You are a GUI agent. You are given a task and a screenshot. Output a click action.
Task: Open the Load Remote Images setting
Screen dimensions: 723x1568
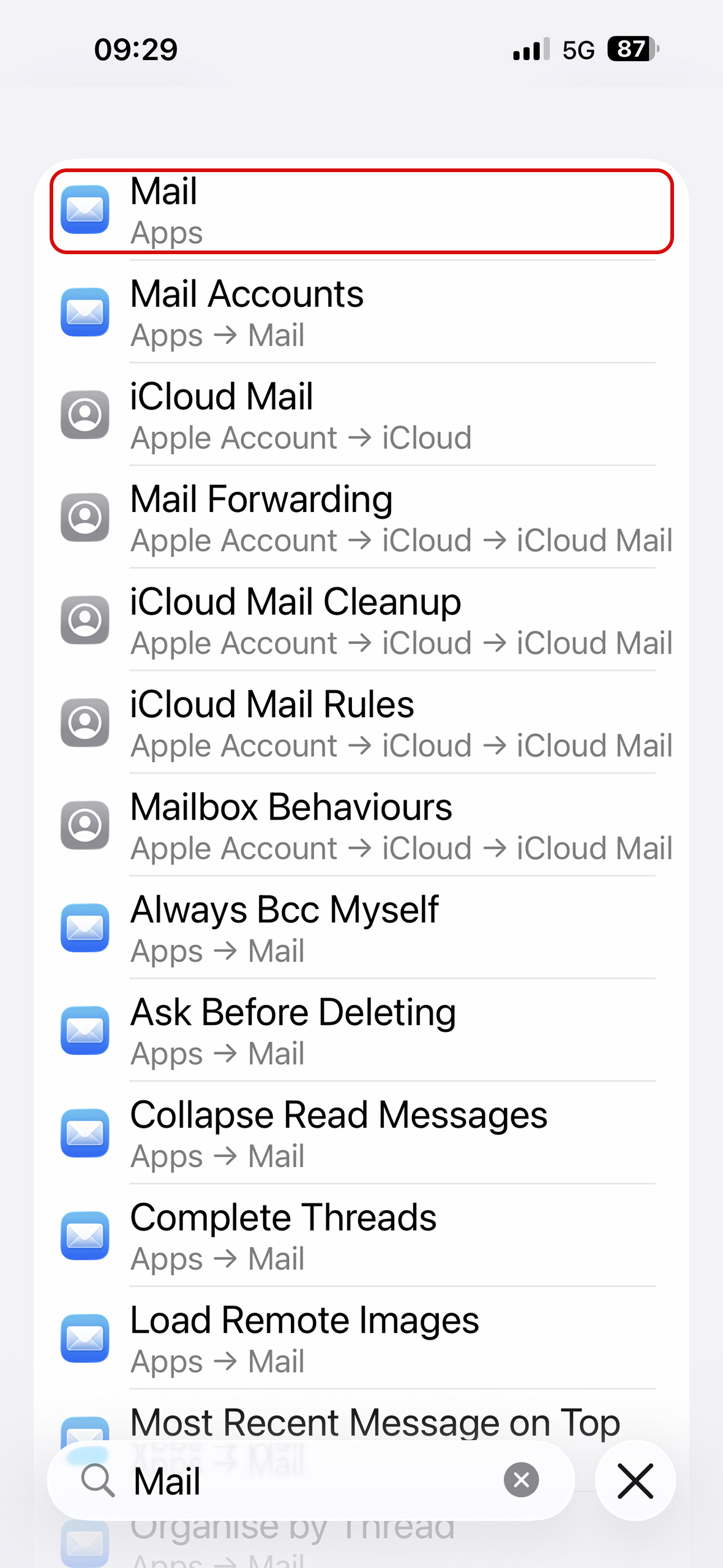coord(361,1340)
